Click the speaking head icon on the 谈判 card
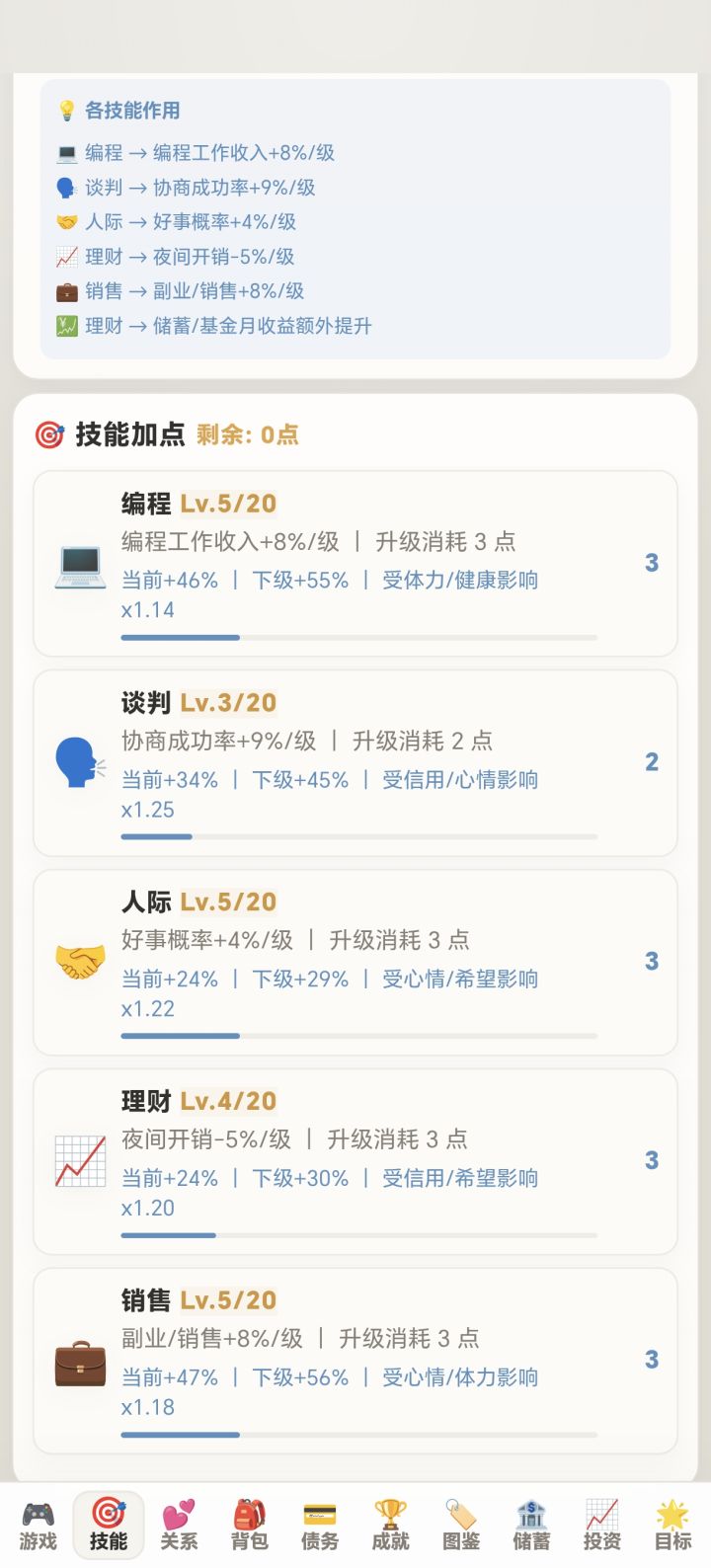 click(80, 761)
